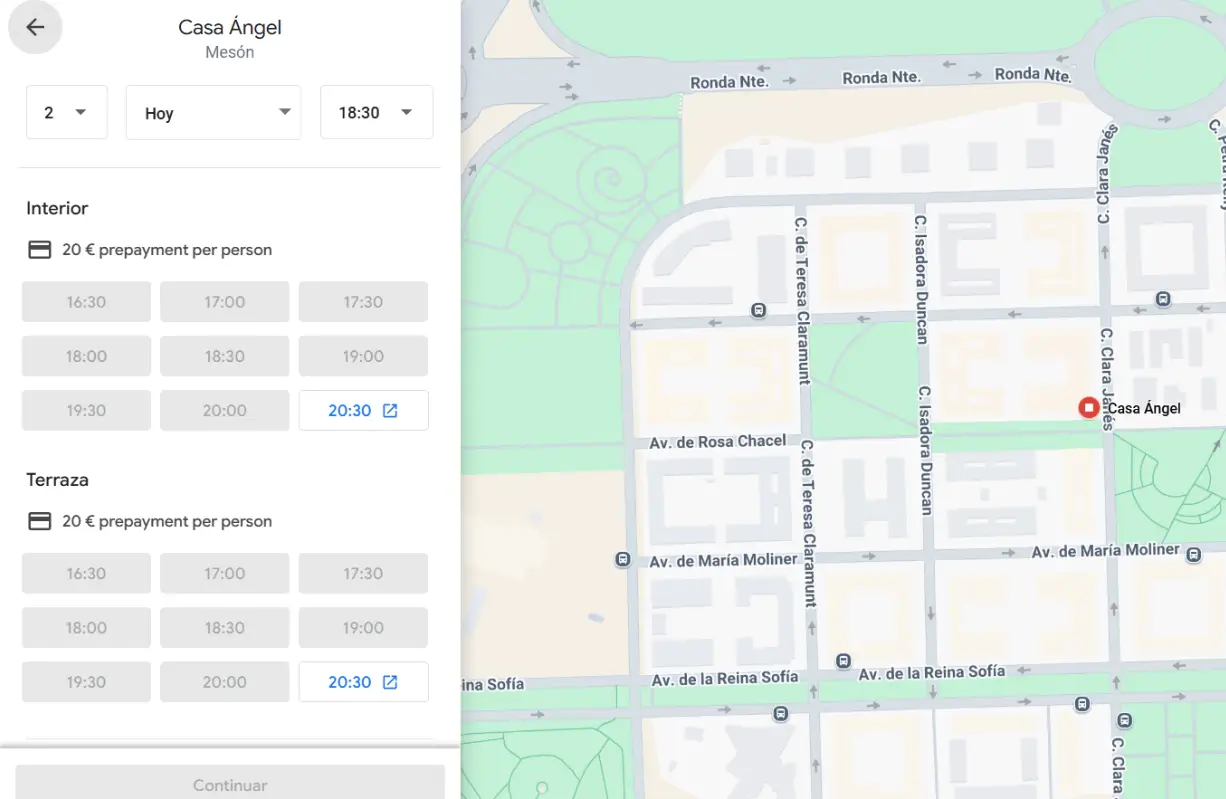Image resolution: width=1226 pixels, height=799 pixels.
Task: Open the party size dropdown showing 2
Action: coord(66,112)
